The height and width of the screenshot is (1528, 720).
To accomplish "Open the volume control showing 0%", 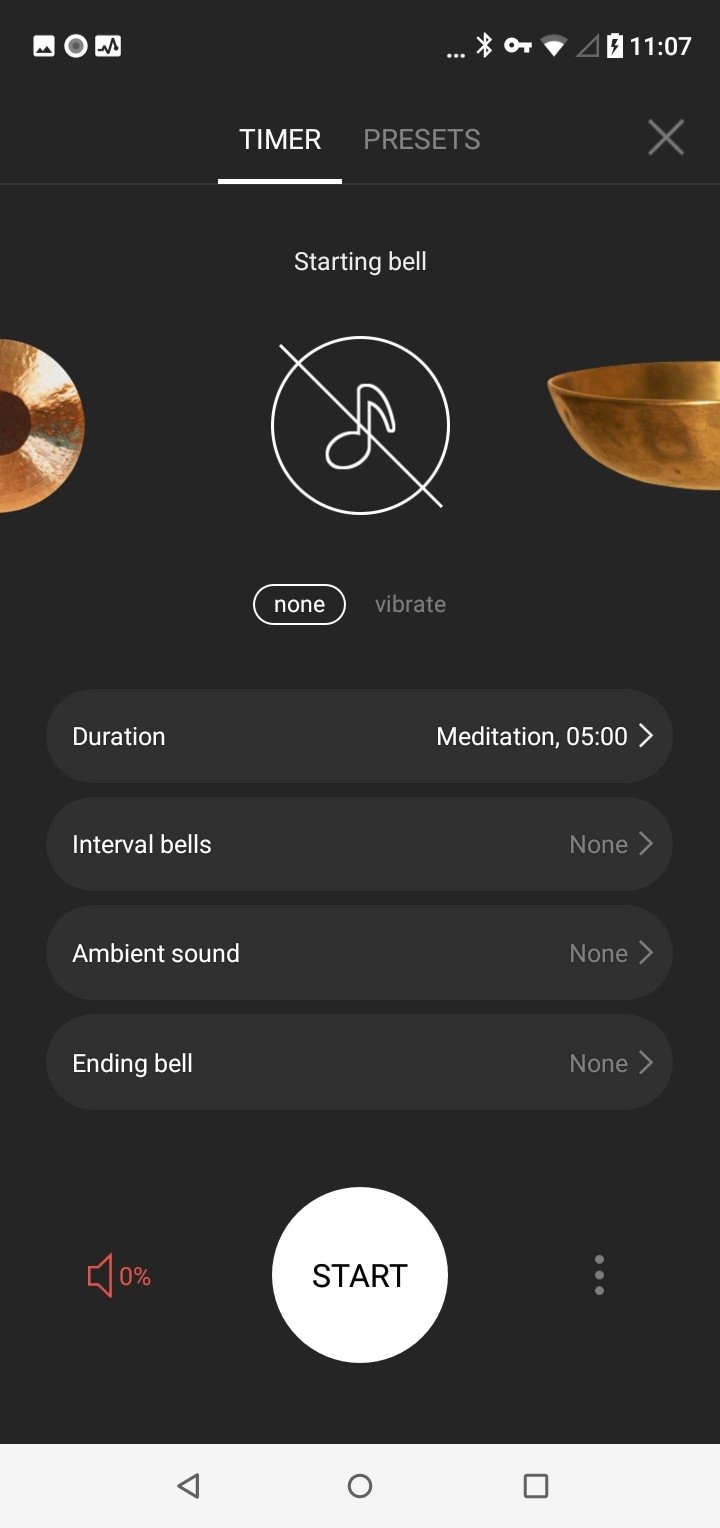I will (118, 1276).
